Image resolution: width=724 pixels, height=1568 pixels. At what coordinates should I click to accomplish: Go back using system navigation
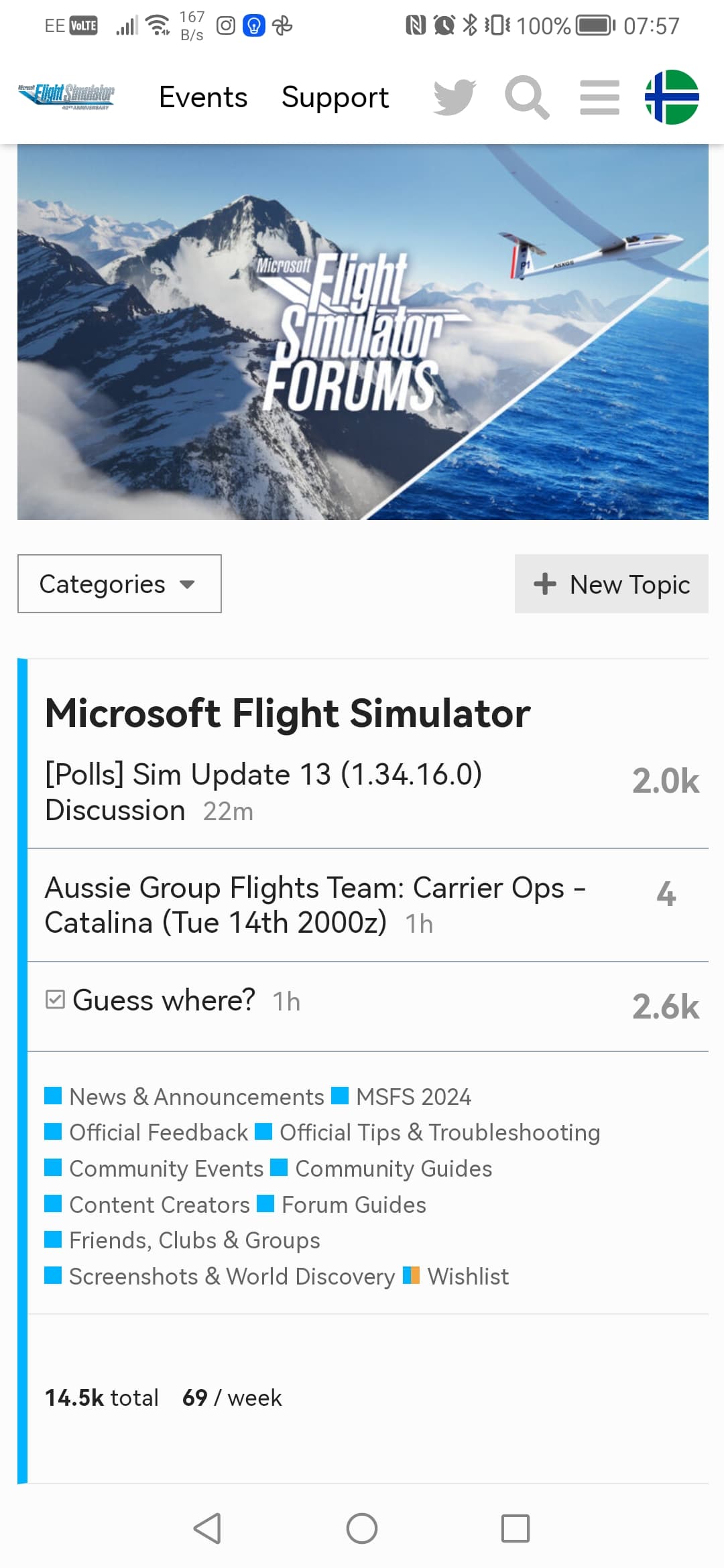click(207, 1528)
